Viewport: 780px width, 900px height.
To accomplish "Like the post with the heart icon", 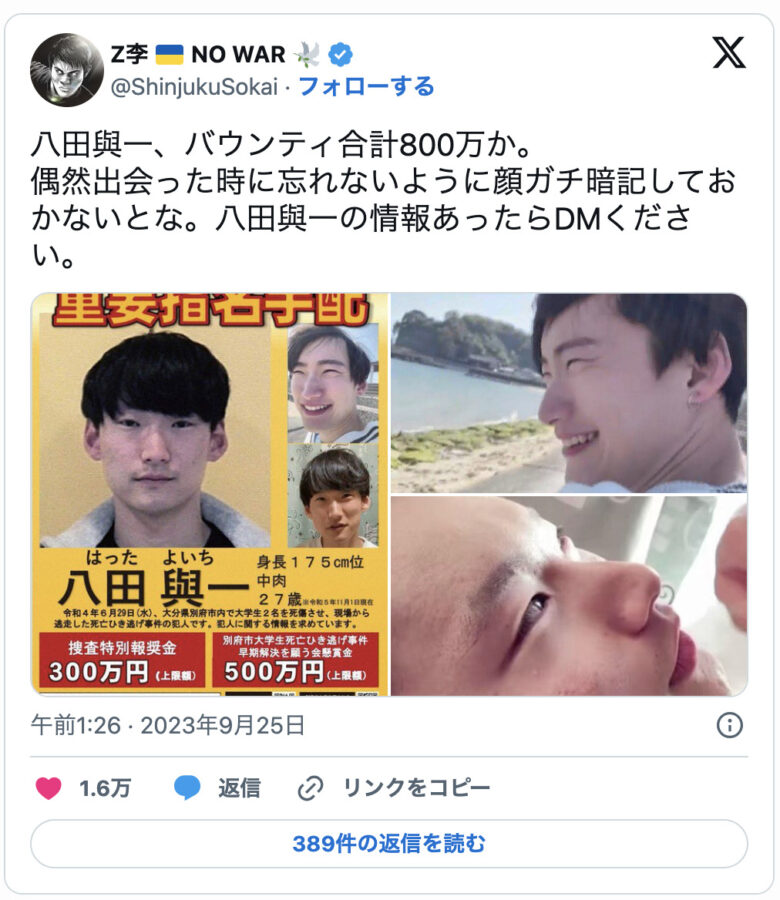I will pos(49,788).
